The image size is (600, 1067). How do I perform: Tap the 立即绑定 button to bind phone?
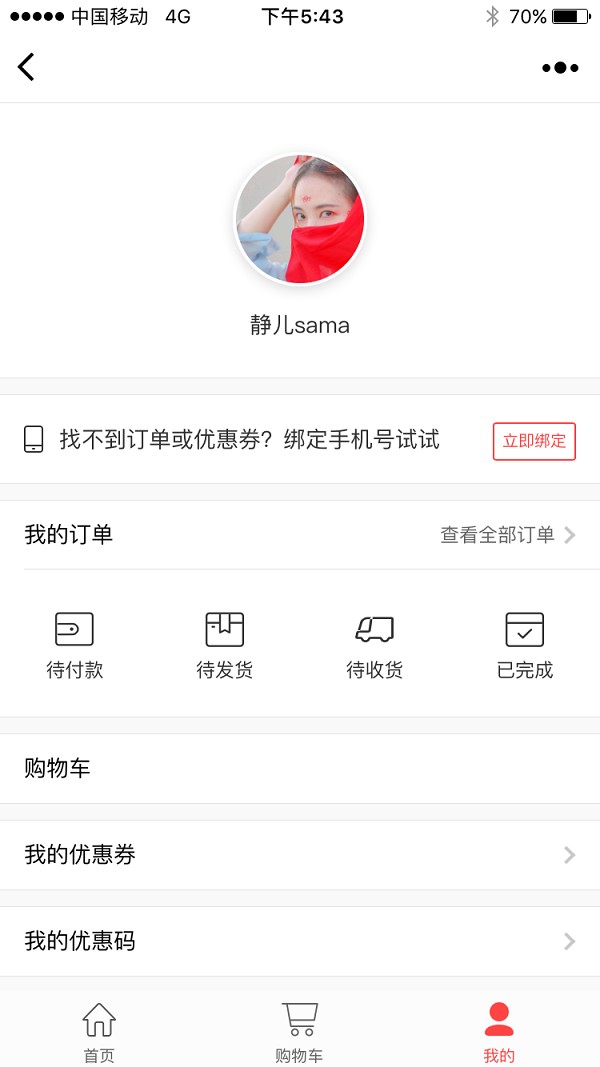coord(534,441)
